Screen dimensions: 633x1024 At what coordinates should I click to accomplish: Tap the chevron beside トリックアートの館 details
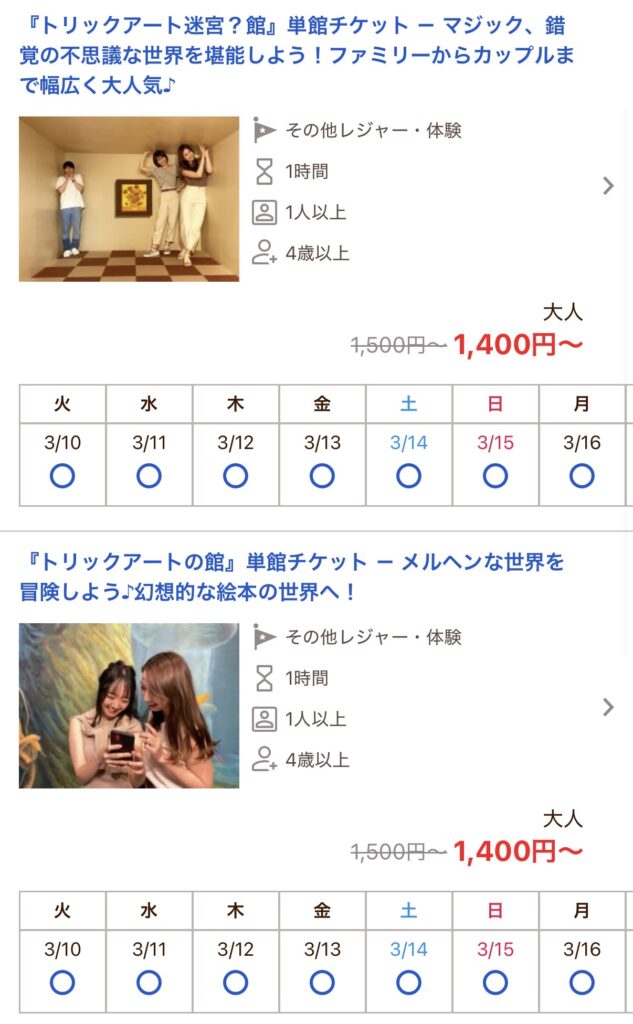click(608, 707)
